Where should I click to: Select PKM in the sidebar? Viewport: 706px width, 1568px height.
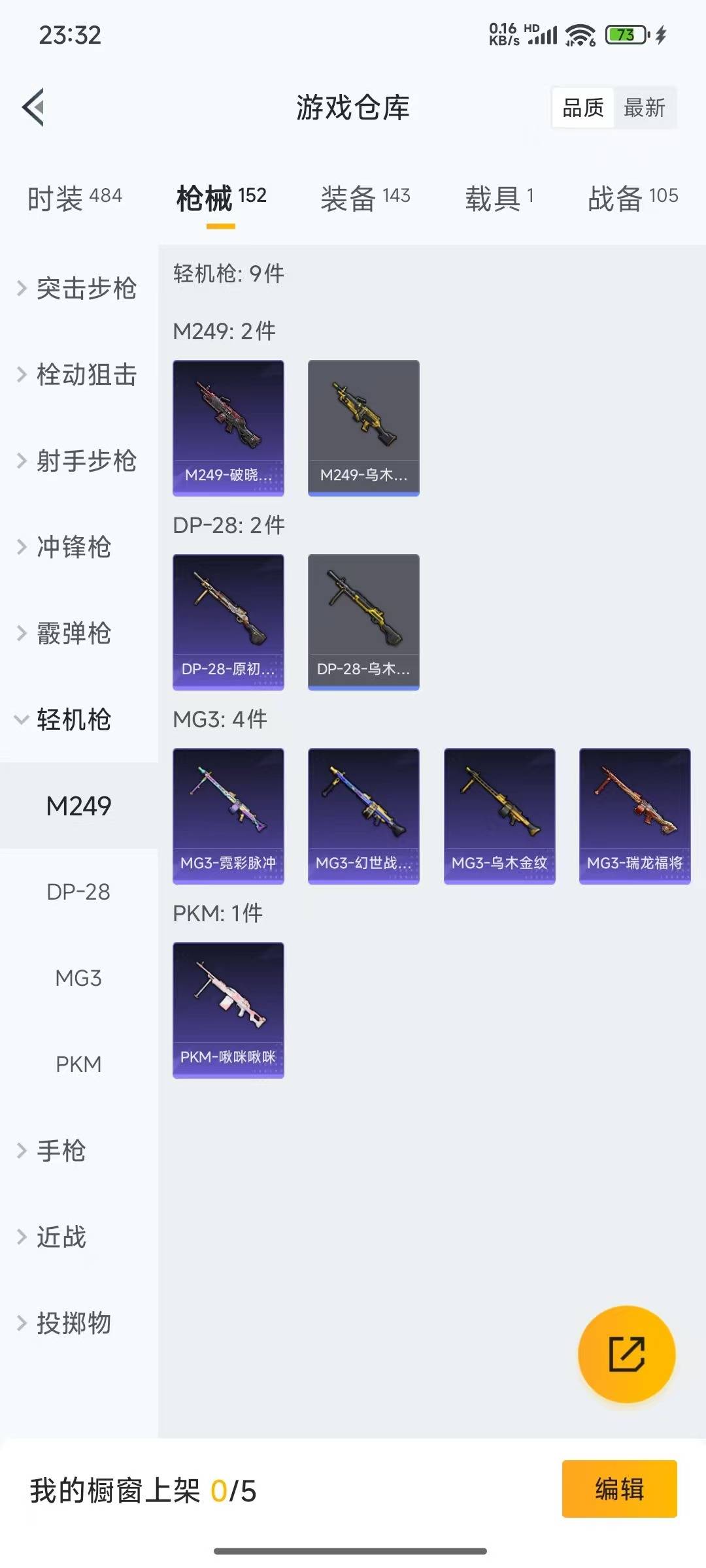[x=78, y=1064]
